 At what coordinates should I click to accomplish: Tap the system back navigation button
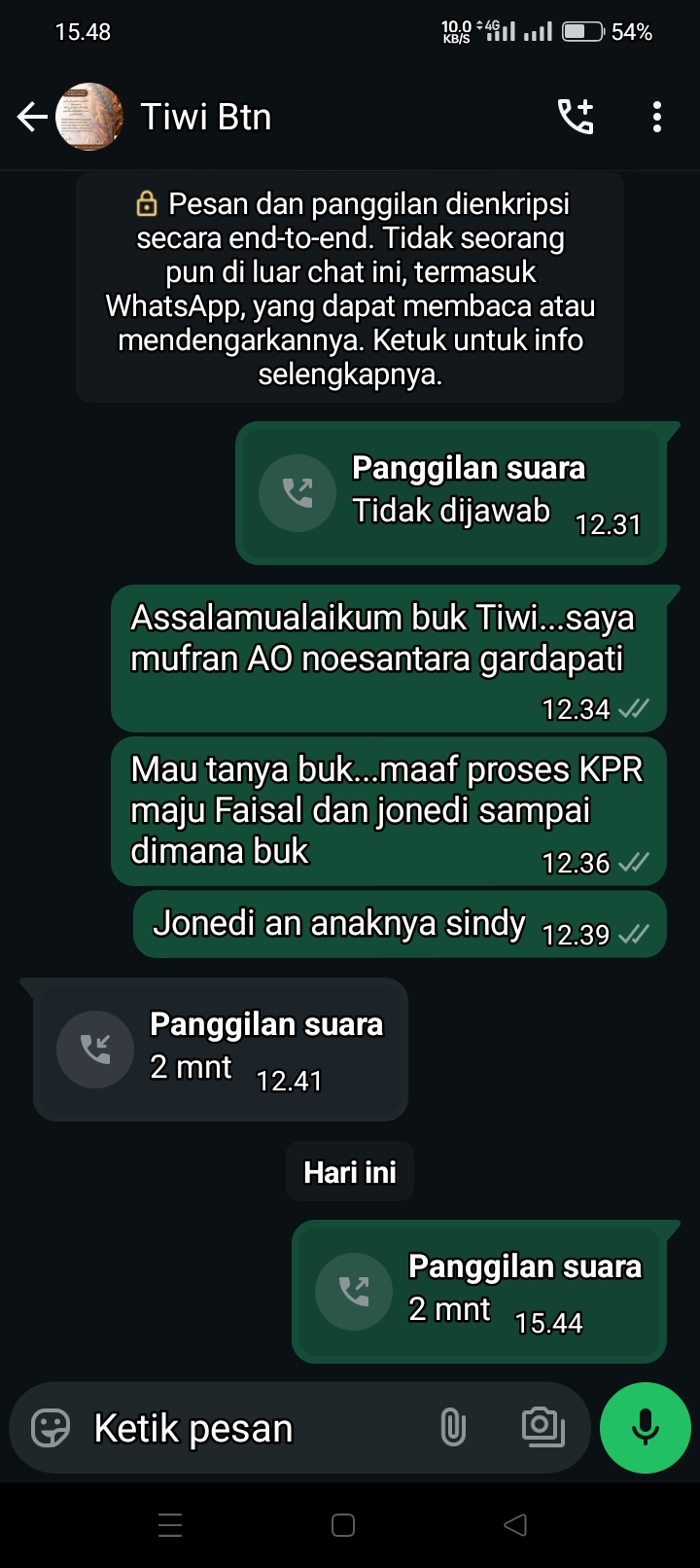coord(515,1525)
